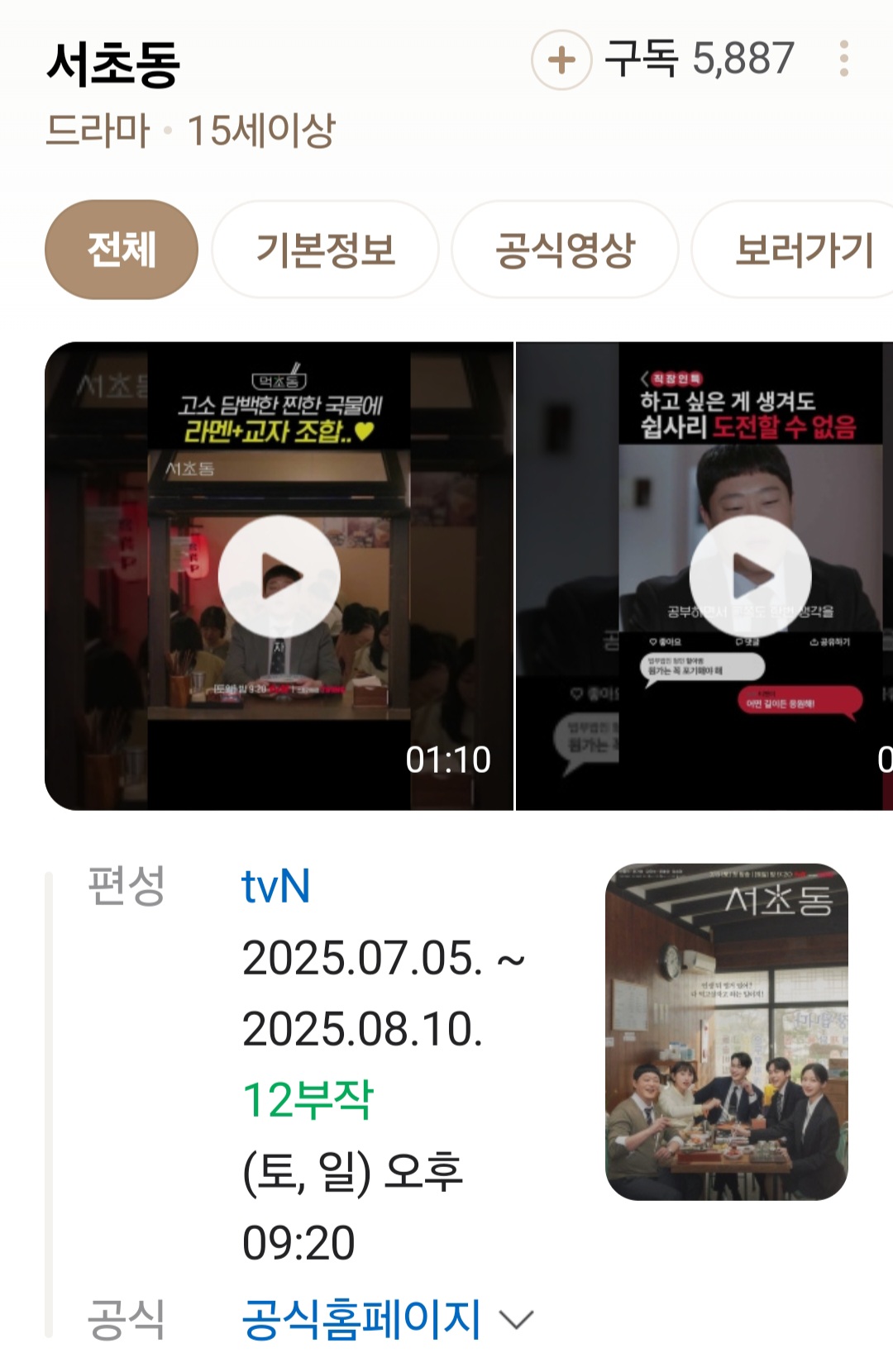Switch to the 공식영상 tab
The image size is (893, 1372).
(565, 250)
